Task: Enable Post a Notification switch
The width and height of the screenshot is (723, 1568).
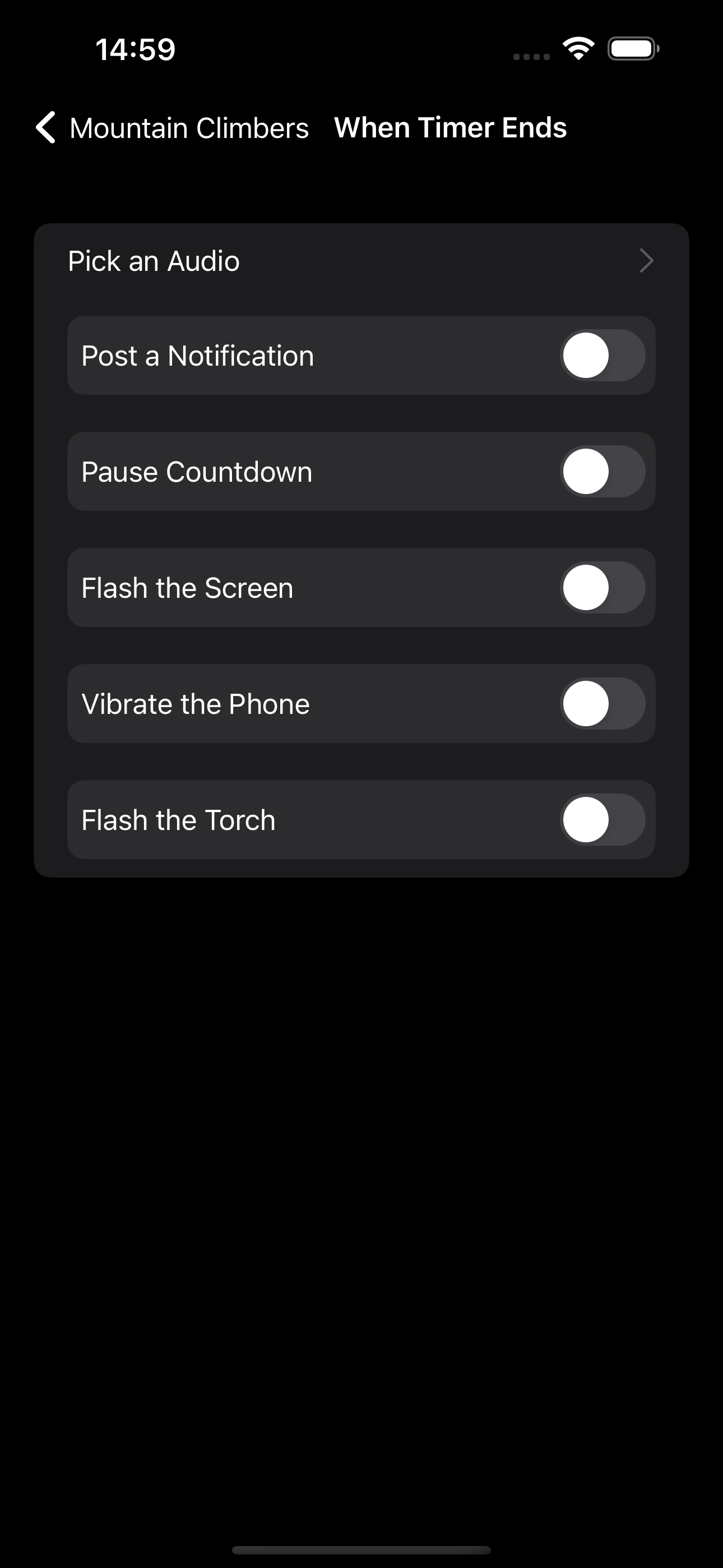Action: 602,356
